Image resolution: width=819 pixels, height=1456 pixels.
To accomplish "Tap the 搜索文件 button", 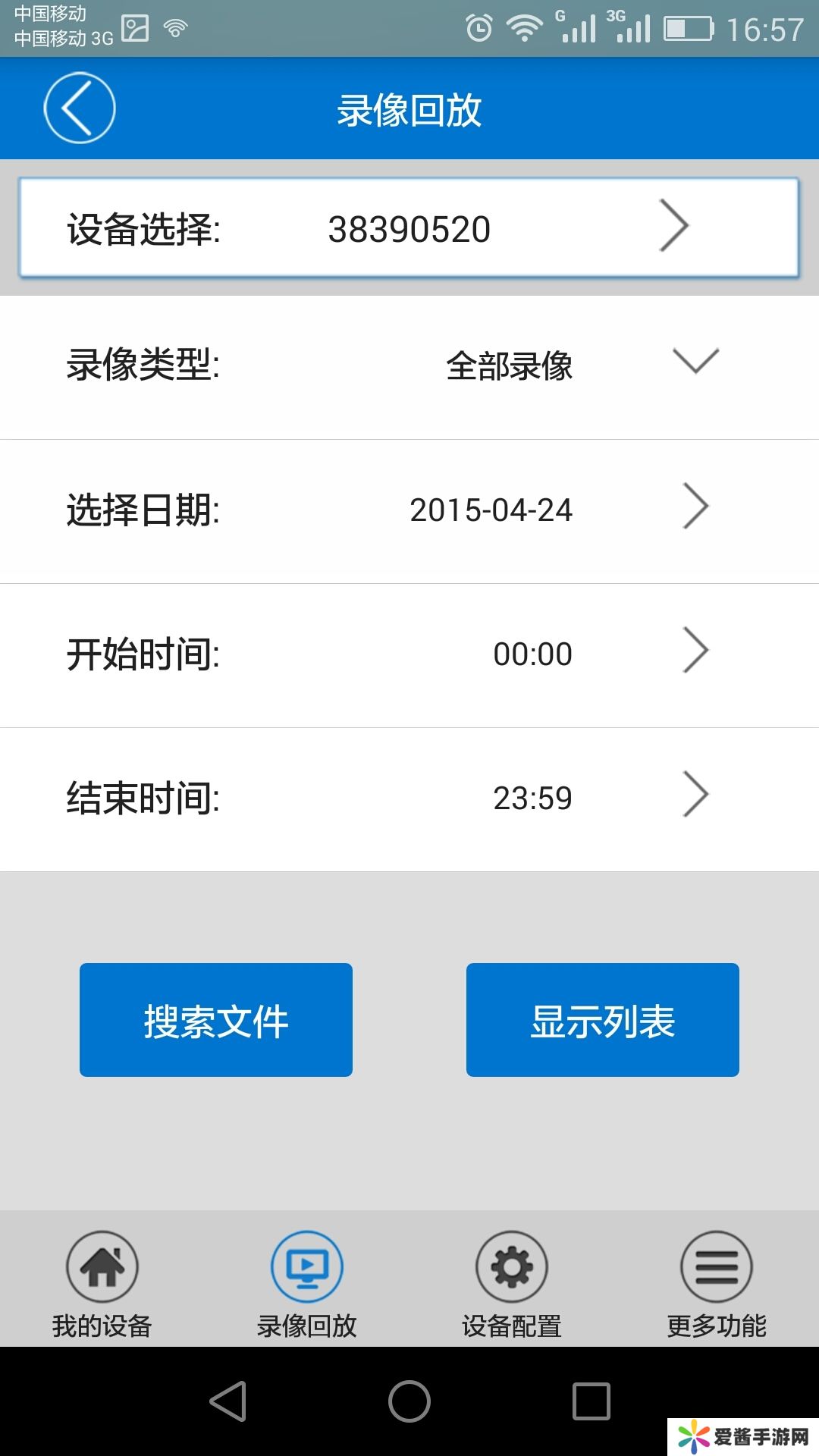I will [216, 1020].
